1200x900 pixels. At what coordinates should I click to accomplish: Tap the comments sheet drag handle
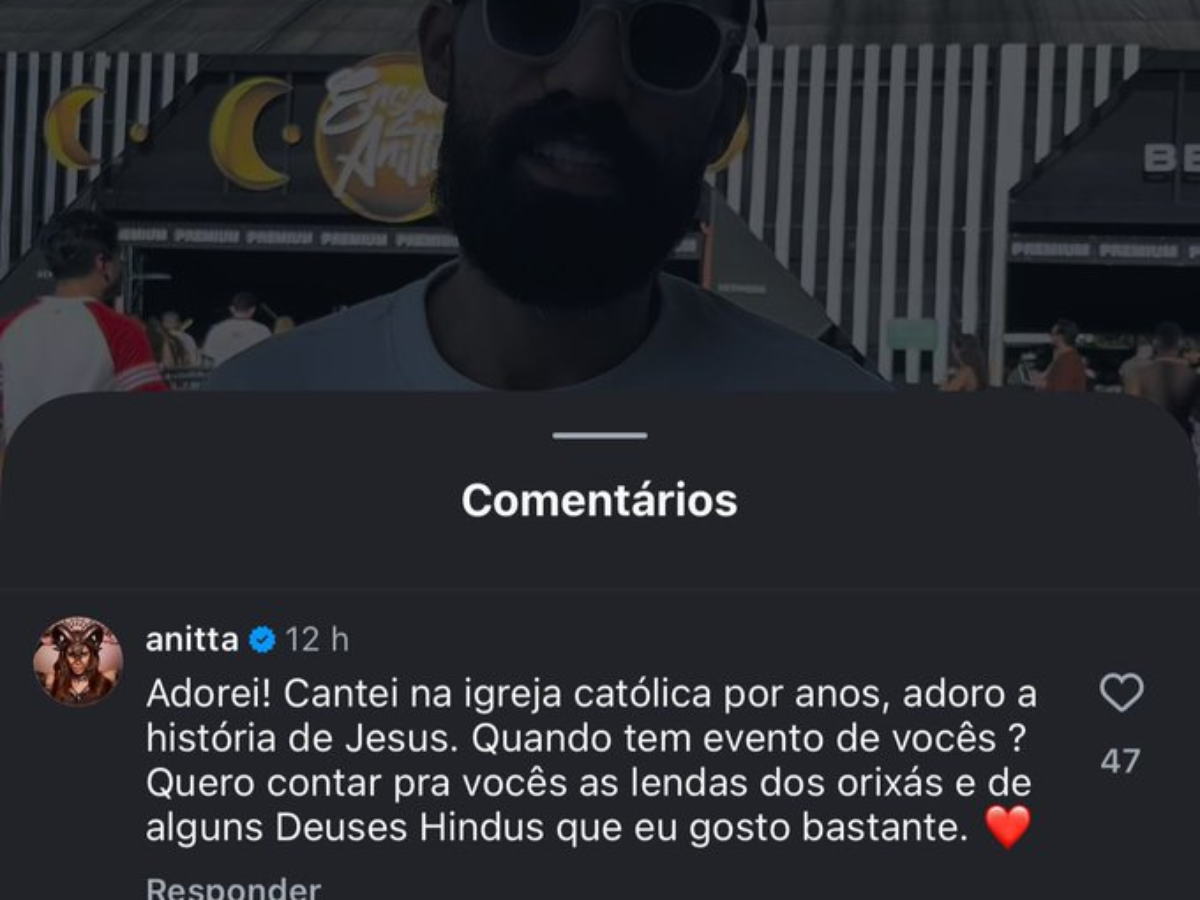pyautogui.click(x=600, y=436)
